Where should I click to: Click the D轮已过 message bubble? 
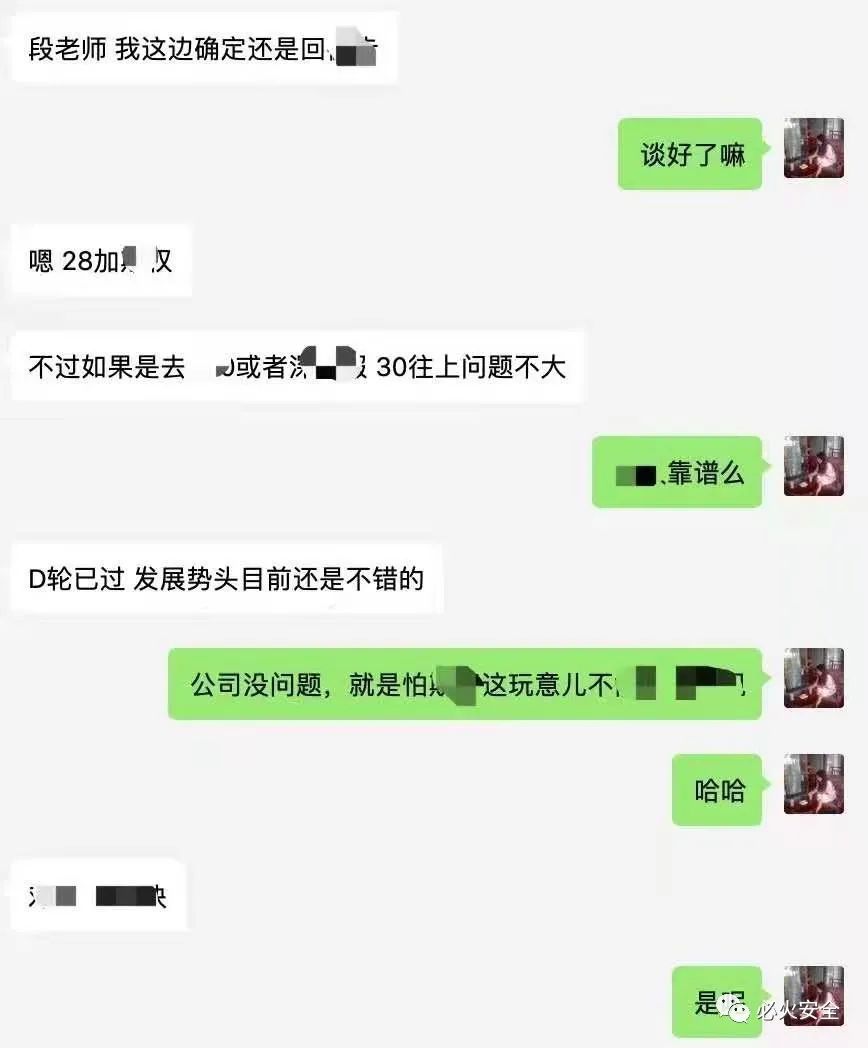point(227,577)
